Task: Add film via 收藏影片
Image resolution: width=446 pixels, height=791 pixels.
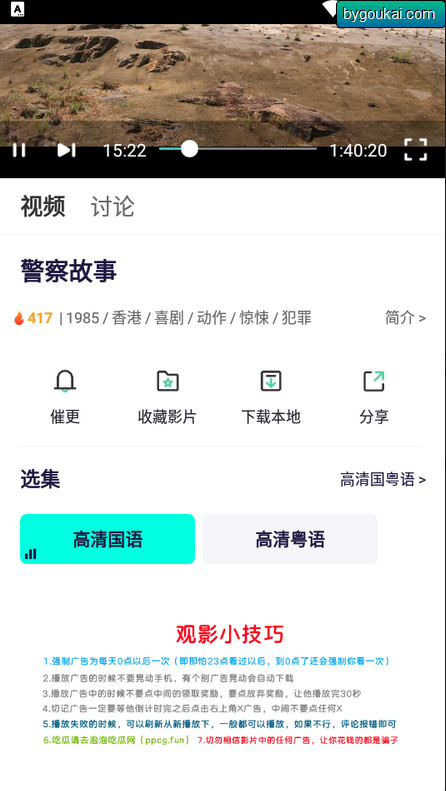Action: pos(168,397)
